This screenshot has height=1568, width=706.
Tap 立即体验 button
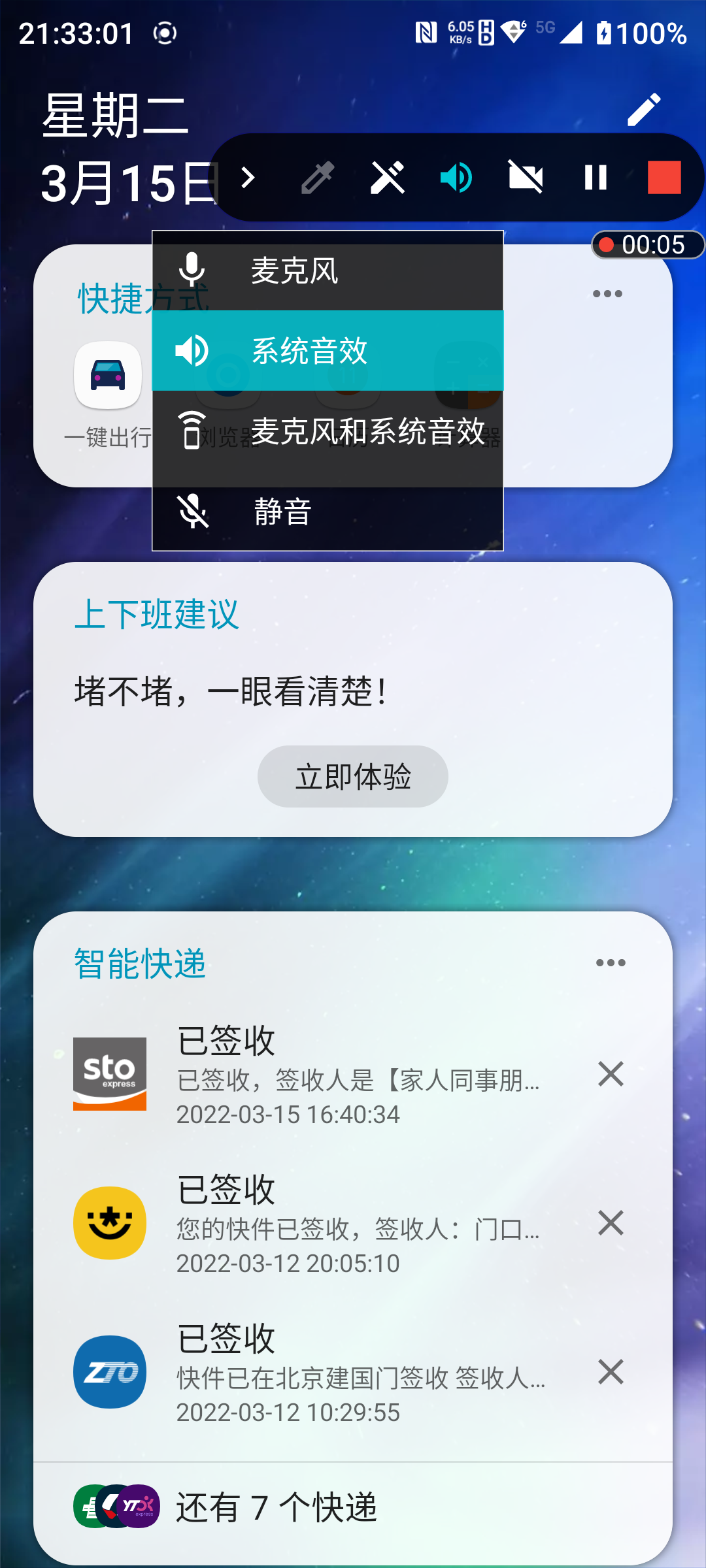click(353, 776)
